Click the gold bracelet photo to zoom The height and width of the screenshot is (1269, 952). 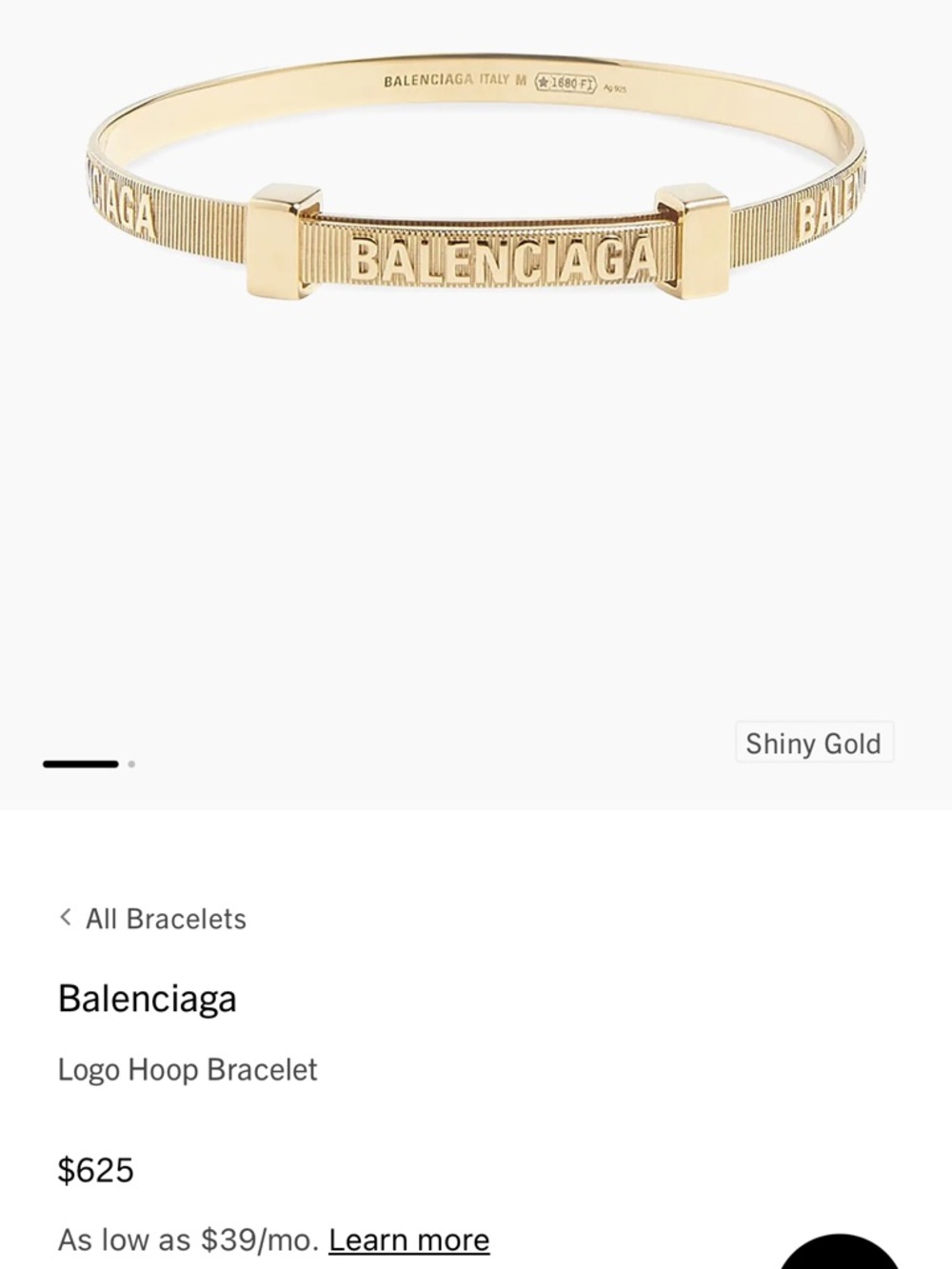click(476, 190)
